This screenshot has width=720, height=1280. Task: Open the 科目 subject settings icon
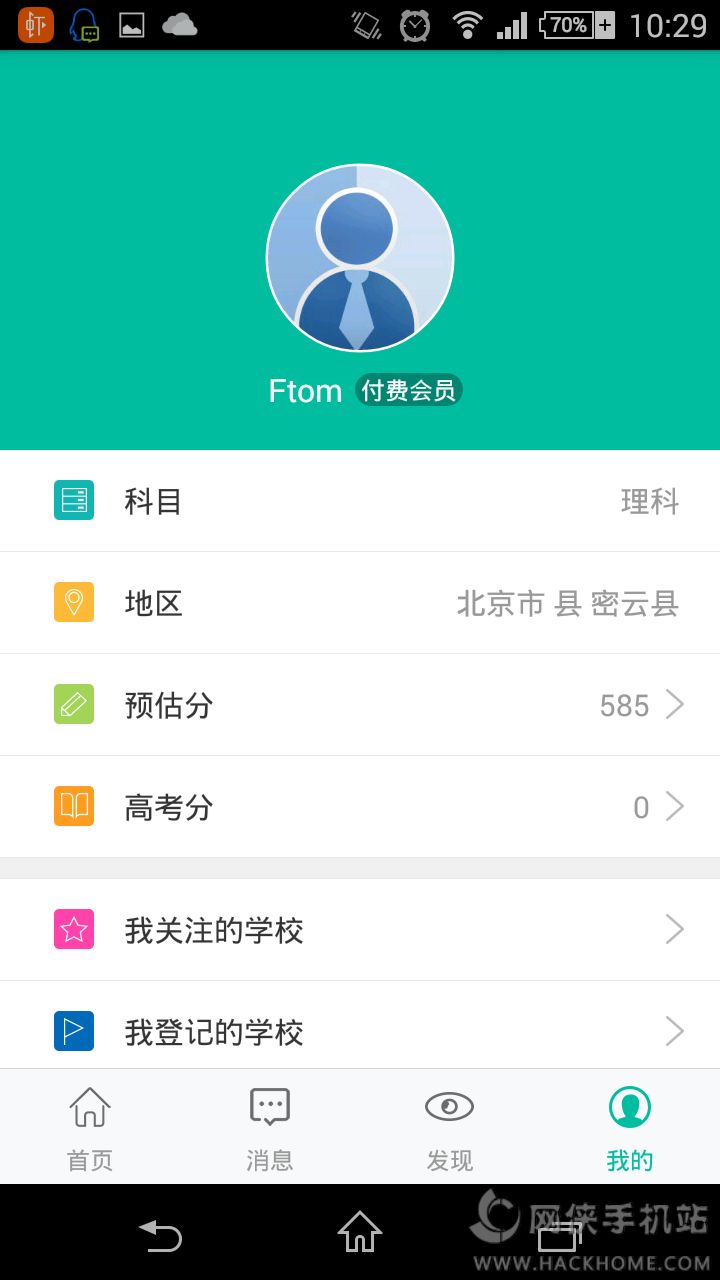[73, 501]
